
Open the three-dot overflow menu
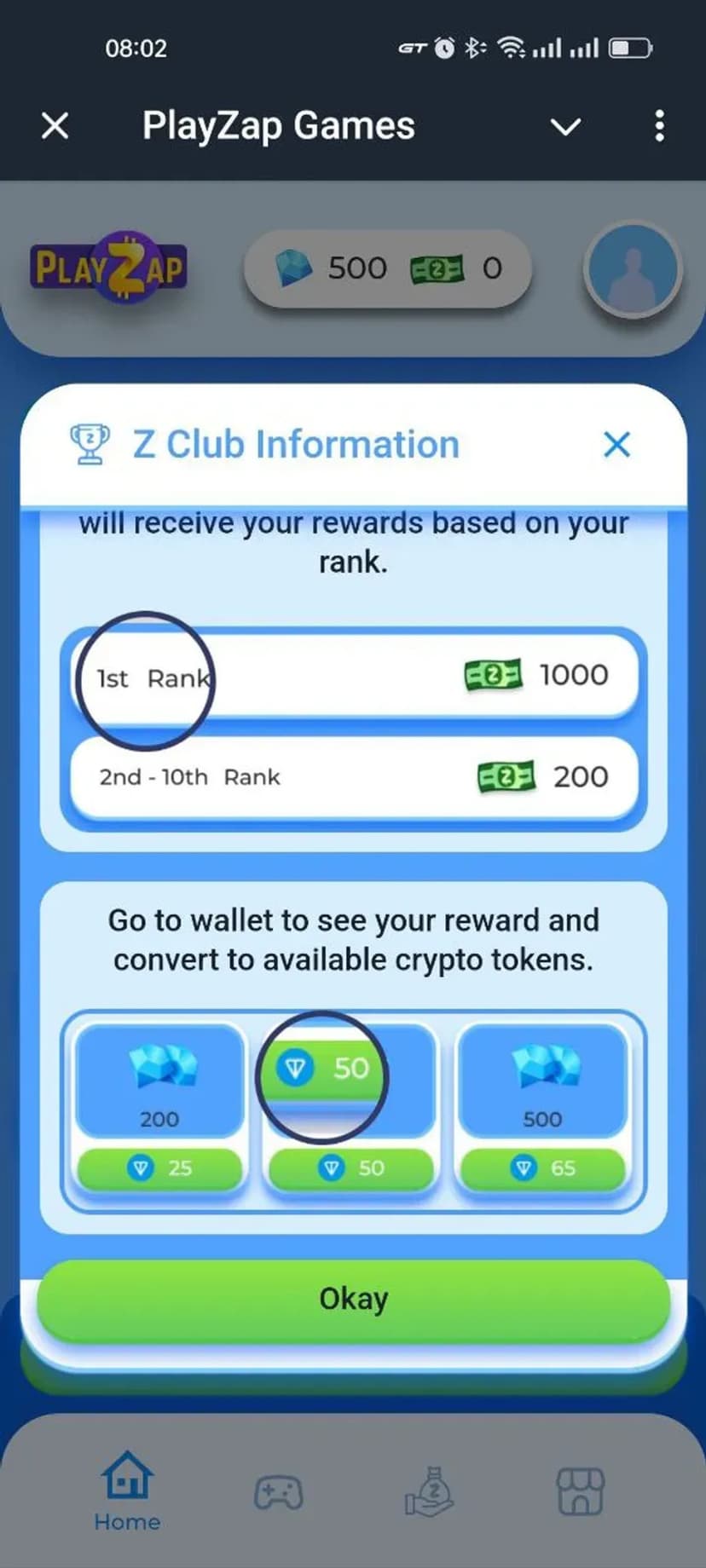(x=659, y=126)
